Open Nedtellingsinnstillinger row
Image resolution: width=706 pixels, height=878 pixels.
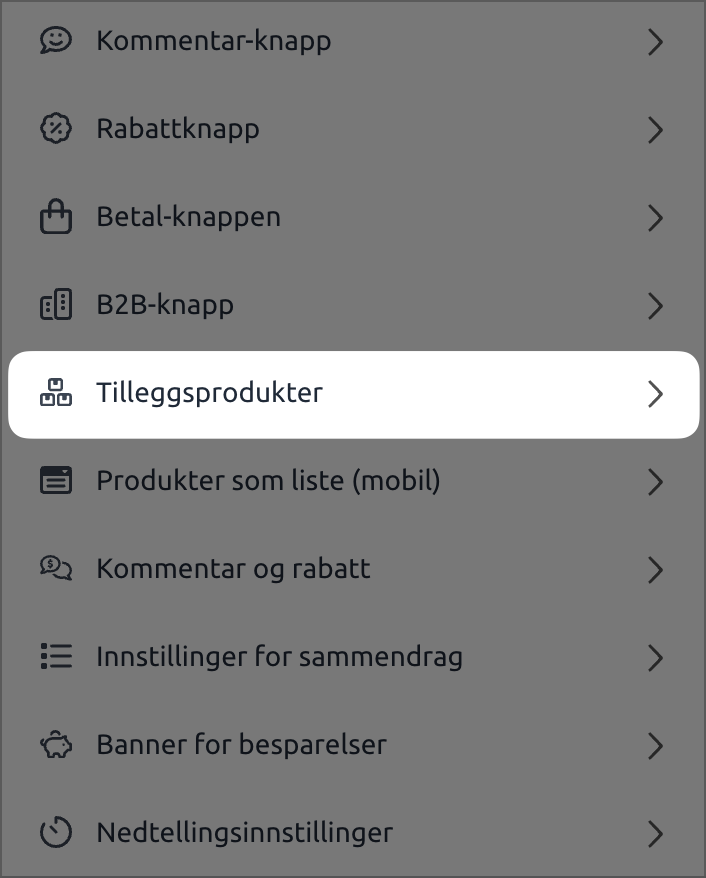pos(352,833)
